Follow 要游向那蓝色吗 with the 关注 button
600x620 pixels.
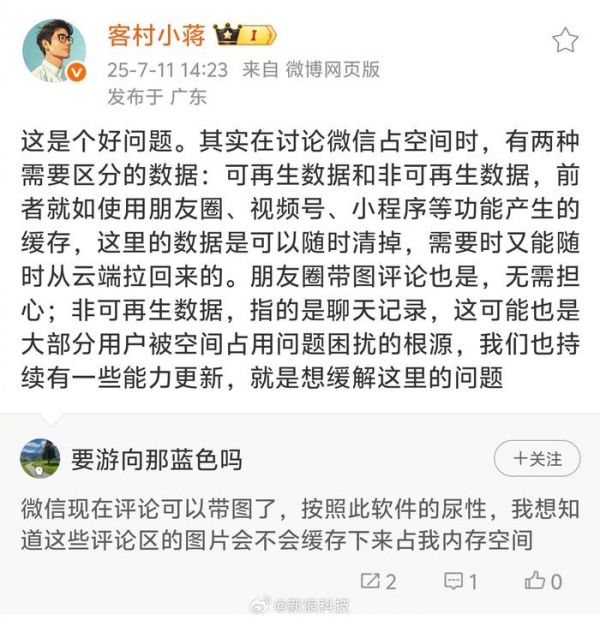click(x=537, y=459)
